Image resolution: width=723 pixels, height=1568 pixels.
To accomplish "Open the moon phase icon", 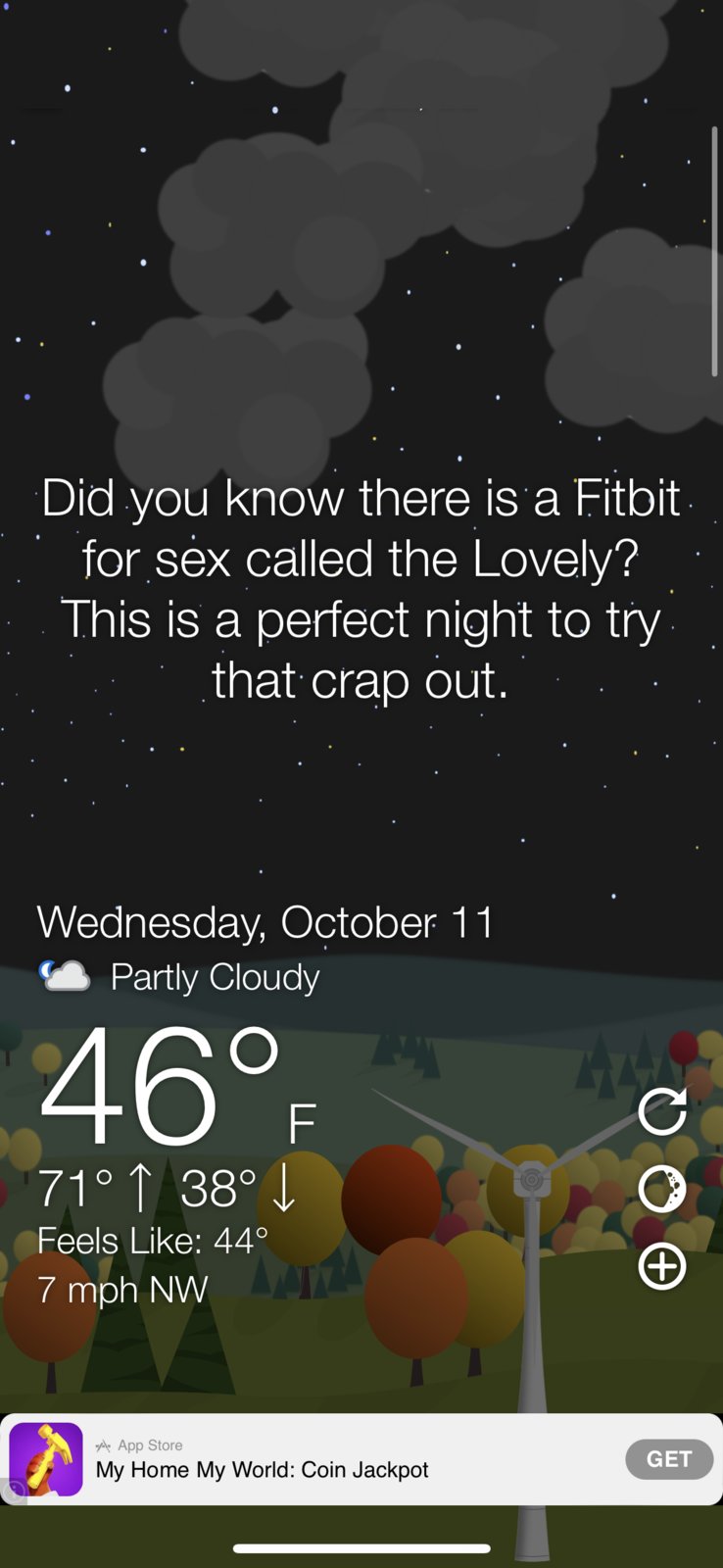I will pyautogui.click(x=662, y=1189).
